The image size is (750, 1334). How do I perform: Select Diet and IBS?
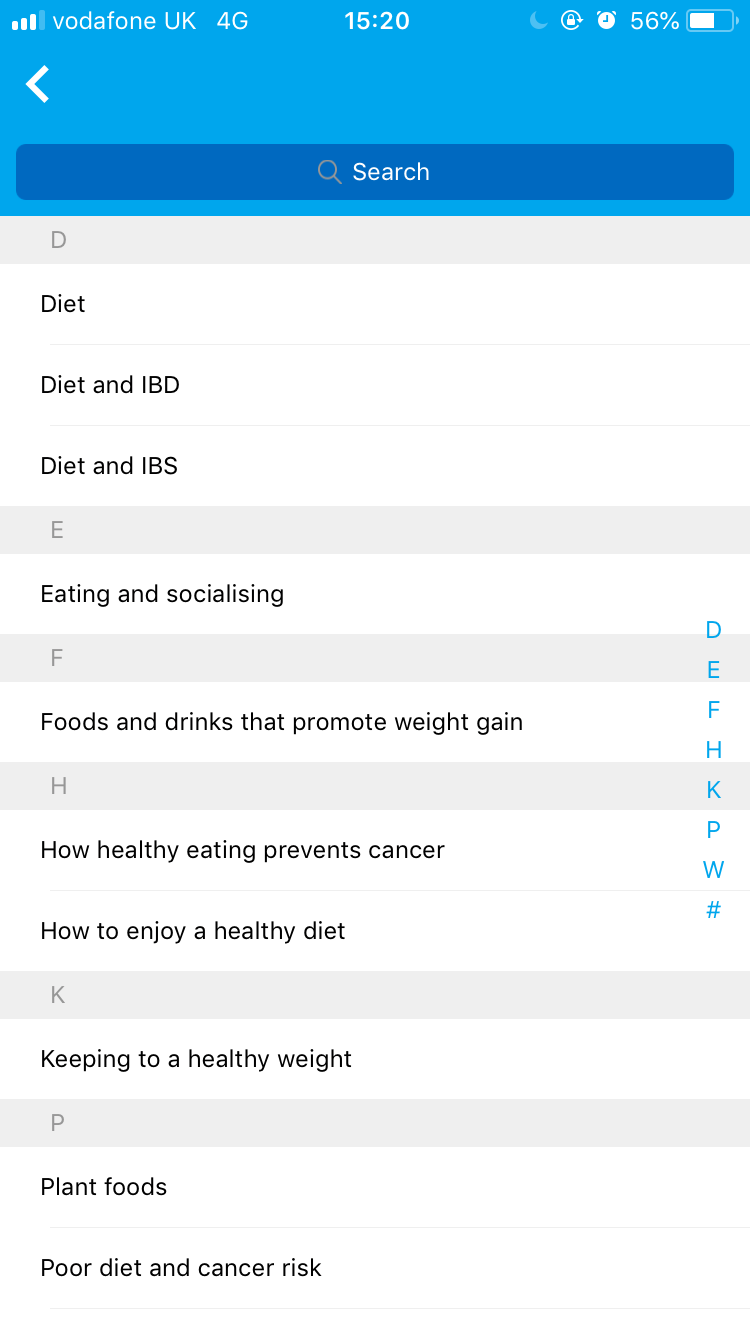click(x=375, y=466)
